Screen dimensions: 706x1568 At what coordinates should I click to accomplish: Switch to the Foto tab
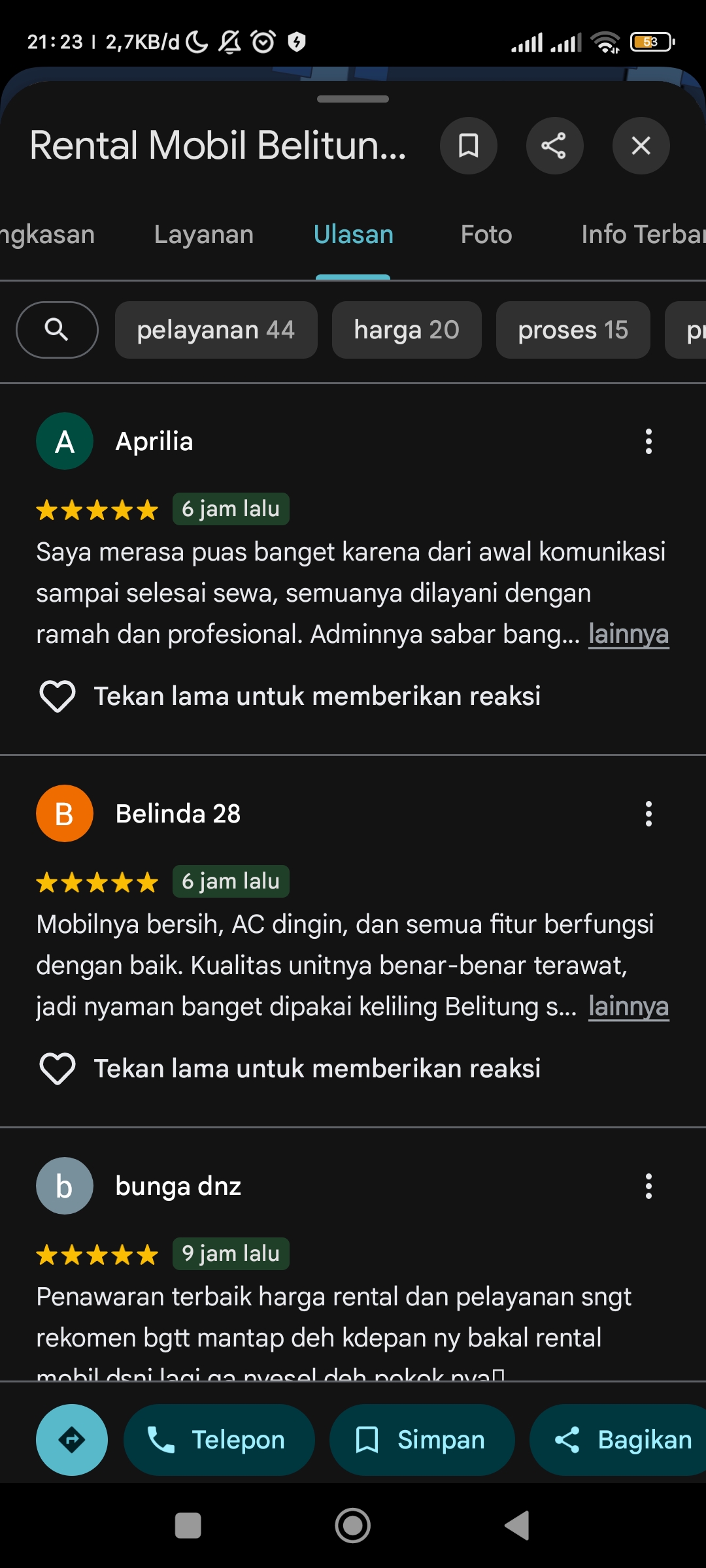pos(486,235)
